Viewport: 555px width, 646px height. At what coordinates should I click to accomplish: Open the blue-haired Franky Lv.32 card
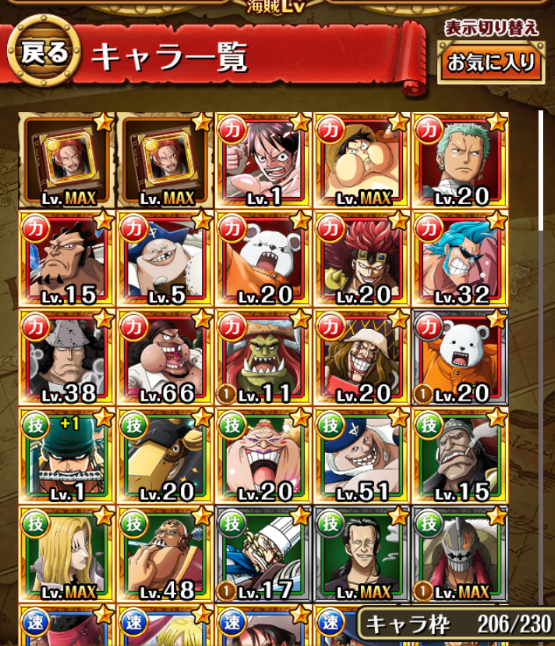tap(460, 259)
